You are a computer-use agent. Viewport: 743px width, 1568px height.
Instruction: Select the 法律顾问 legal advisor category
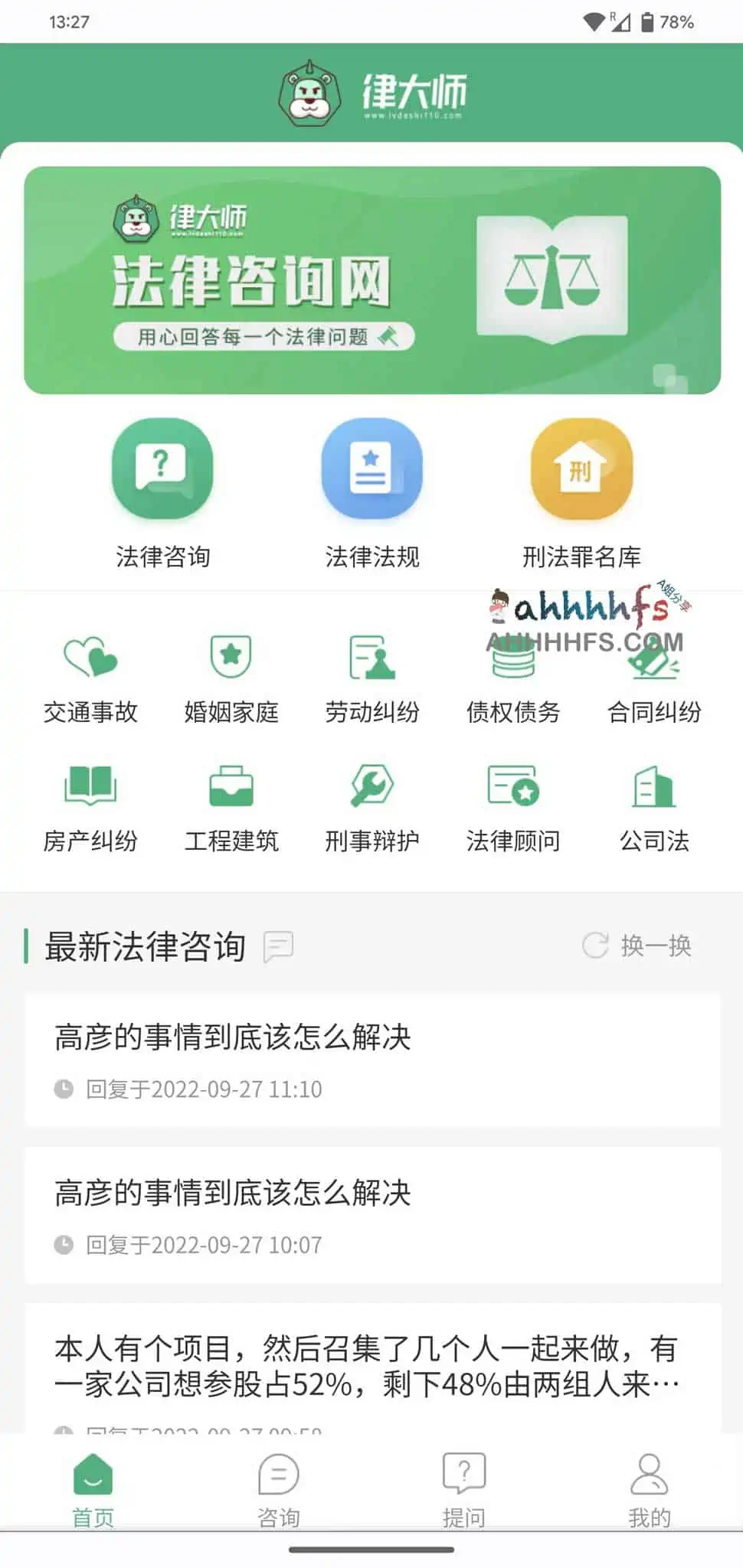coord(513,805)
